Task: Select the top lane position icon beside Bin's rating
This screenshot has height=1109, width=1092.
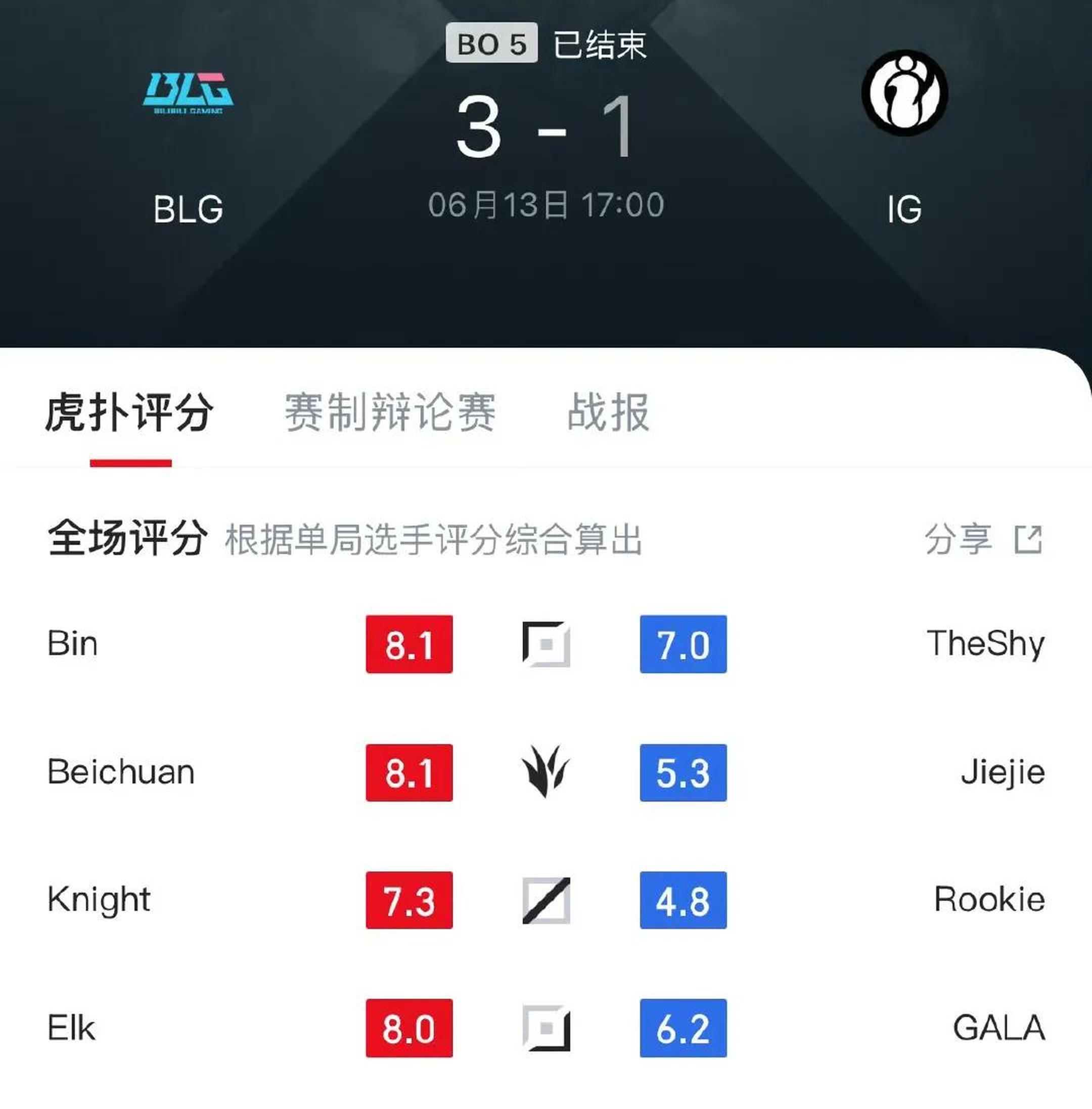Action: [x=546, y=644]
